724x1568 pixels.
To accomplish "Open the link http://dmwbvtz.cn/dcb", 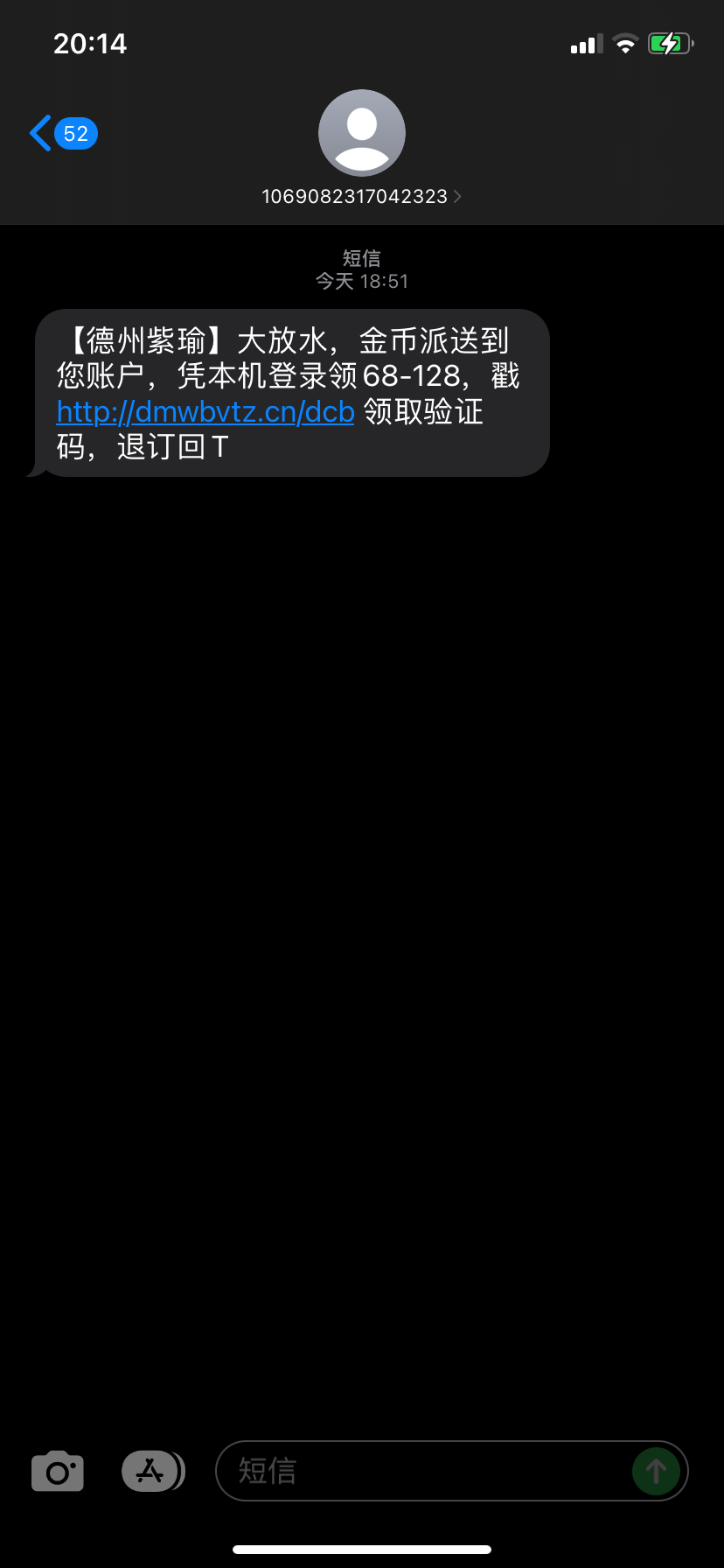I will [204, 411].
